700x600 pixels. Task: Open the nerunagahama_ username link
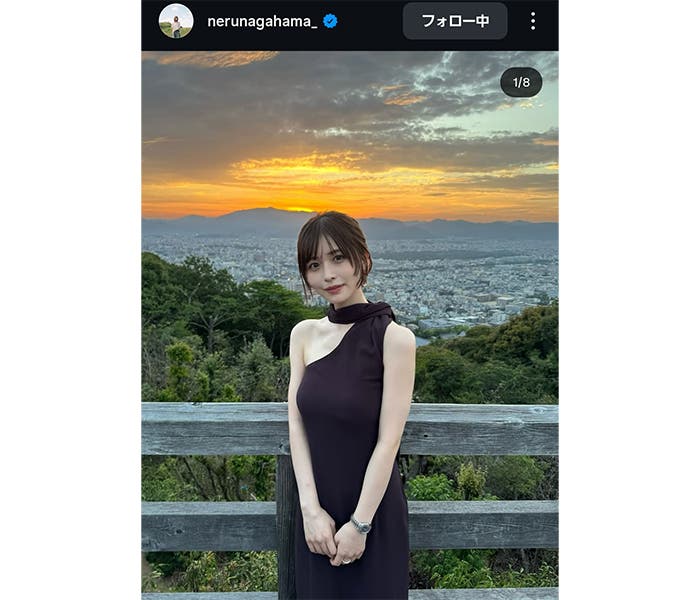261,21
